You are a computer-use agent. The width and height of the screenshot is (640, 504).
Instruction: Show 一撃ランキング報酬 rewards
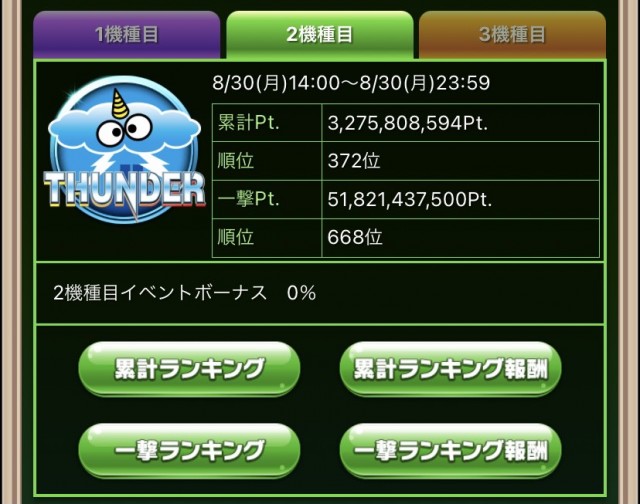click(x=450, y=449)
